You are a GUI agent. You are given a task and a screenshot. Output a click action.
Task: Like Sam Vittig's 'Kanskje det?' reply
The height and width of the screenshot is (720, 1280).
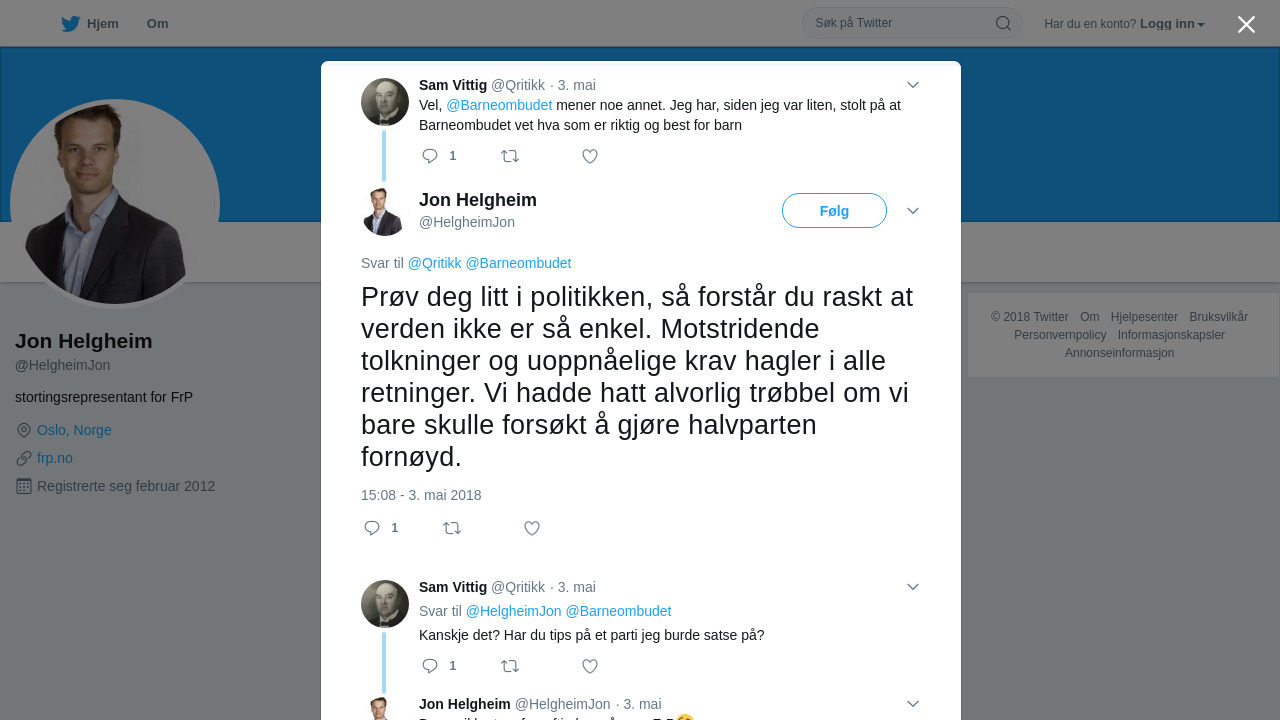(590, 666)
